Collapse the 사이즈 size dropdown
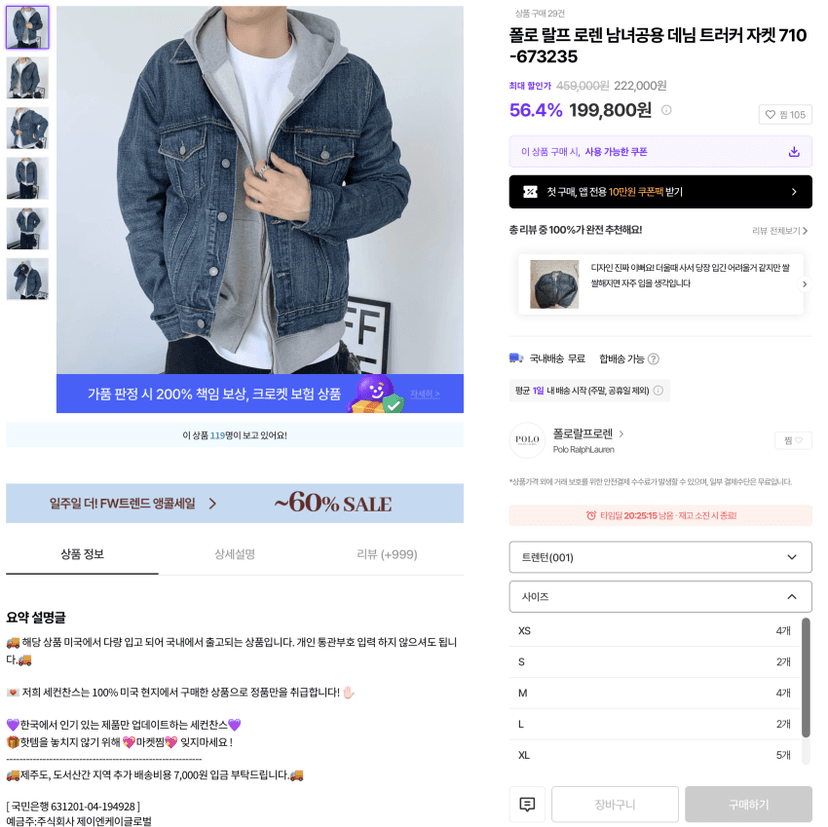The width and height of the screenshot is (828, 827). point(660,597)
